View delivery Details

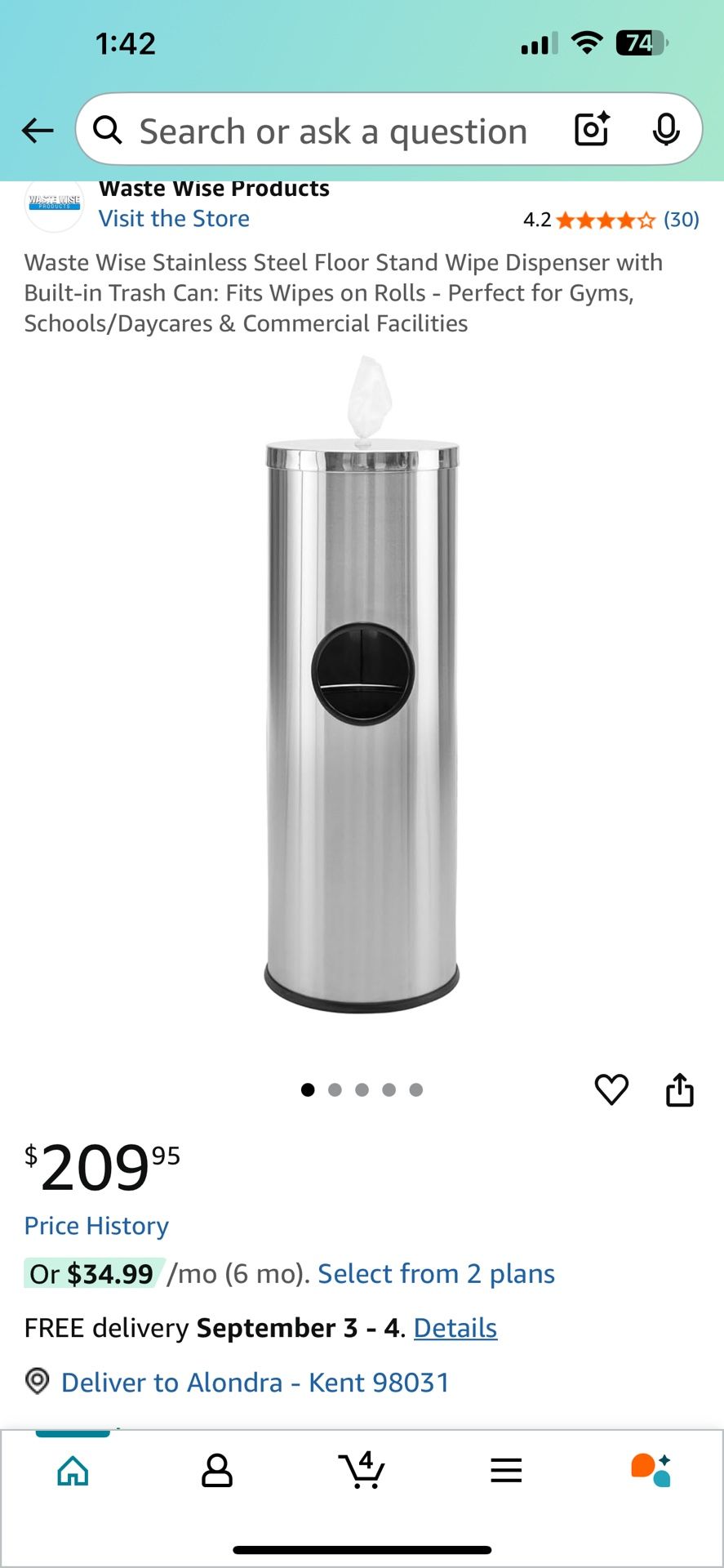coord(455,1329)
